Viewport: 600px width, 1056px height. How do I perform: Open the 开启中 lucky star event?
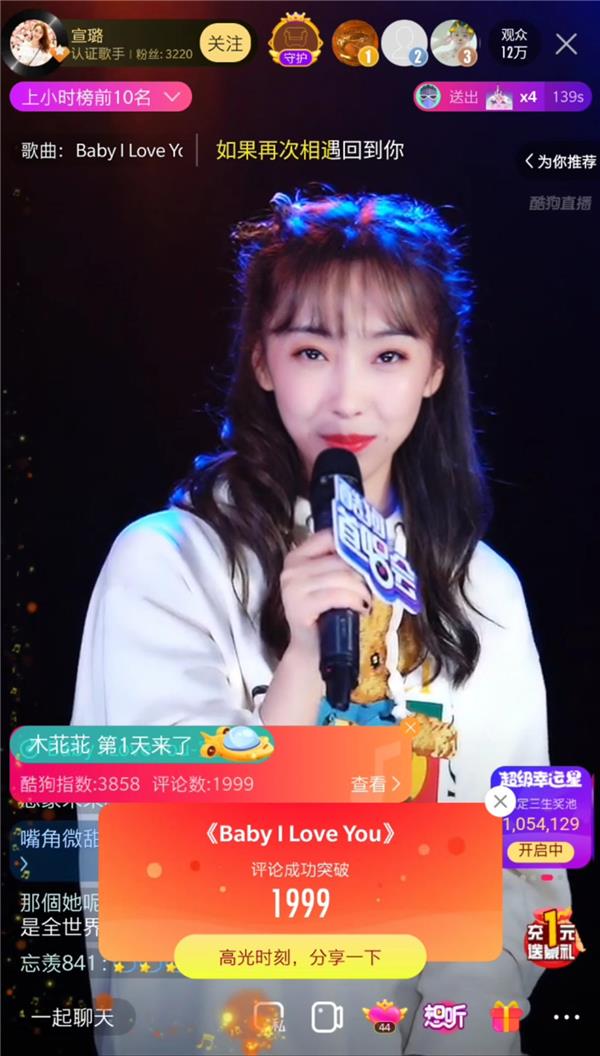(540, 851)
